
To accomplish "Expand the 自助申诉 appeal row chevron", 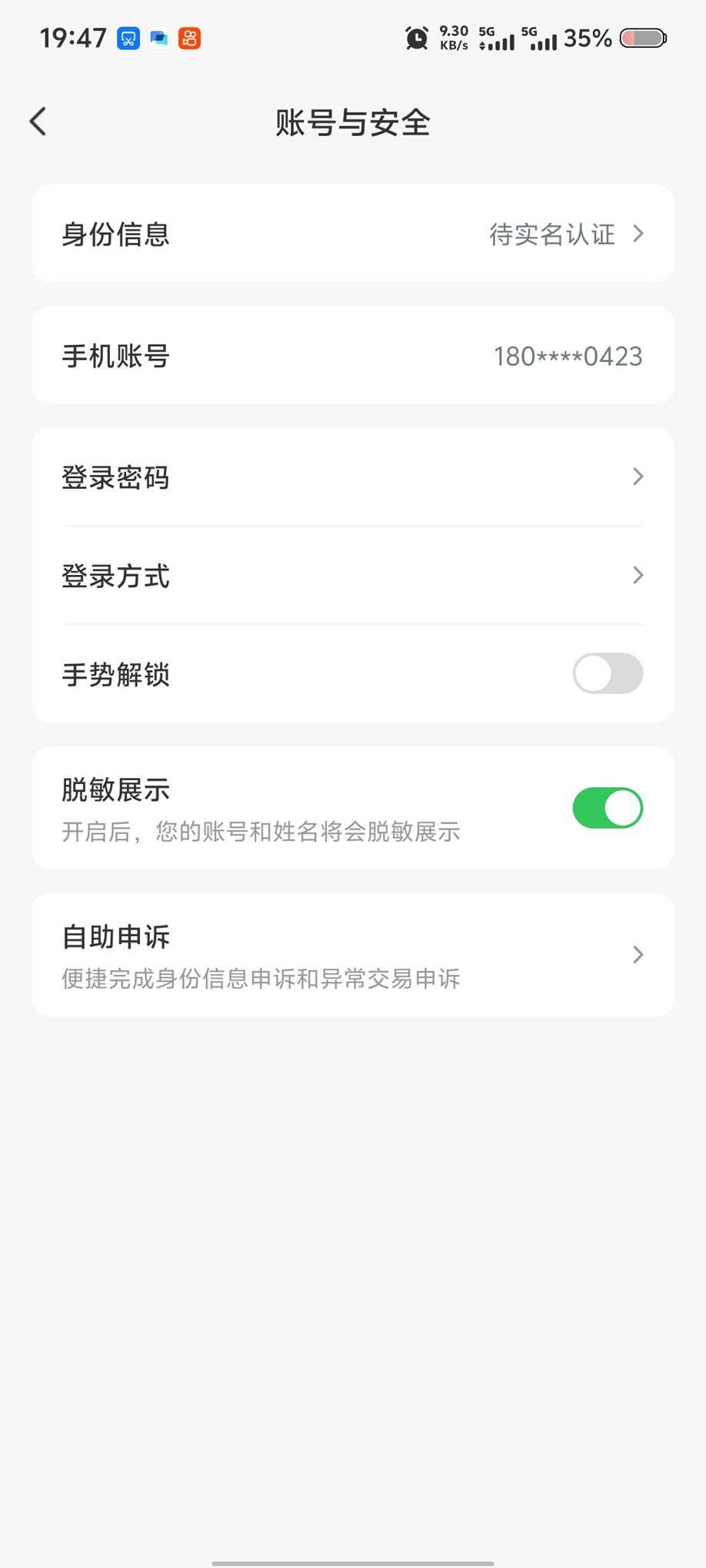I will pyautogui.click(x=638, y=955).
